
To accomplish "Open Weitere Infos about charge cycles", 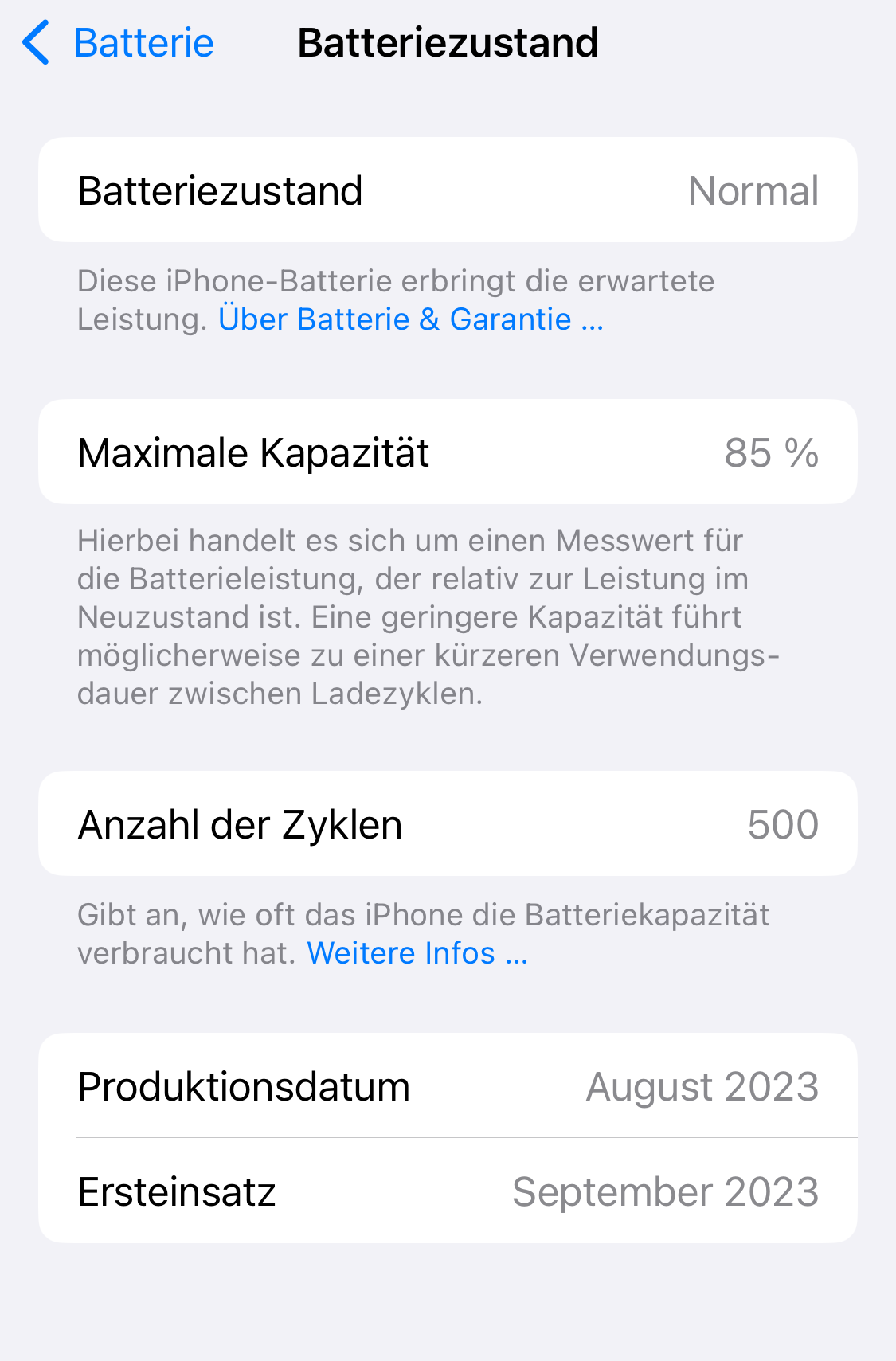I will pos(417,953).
